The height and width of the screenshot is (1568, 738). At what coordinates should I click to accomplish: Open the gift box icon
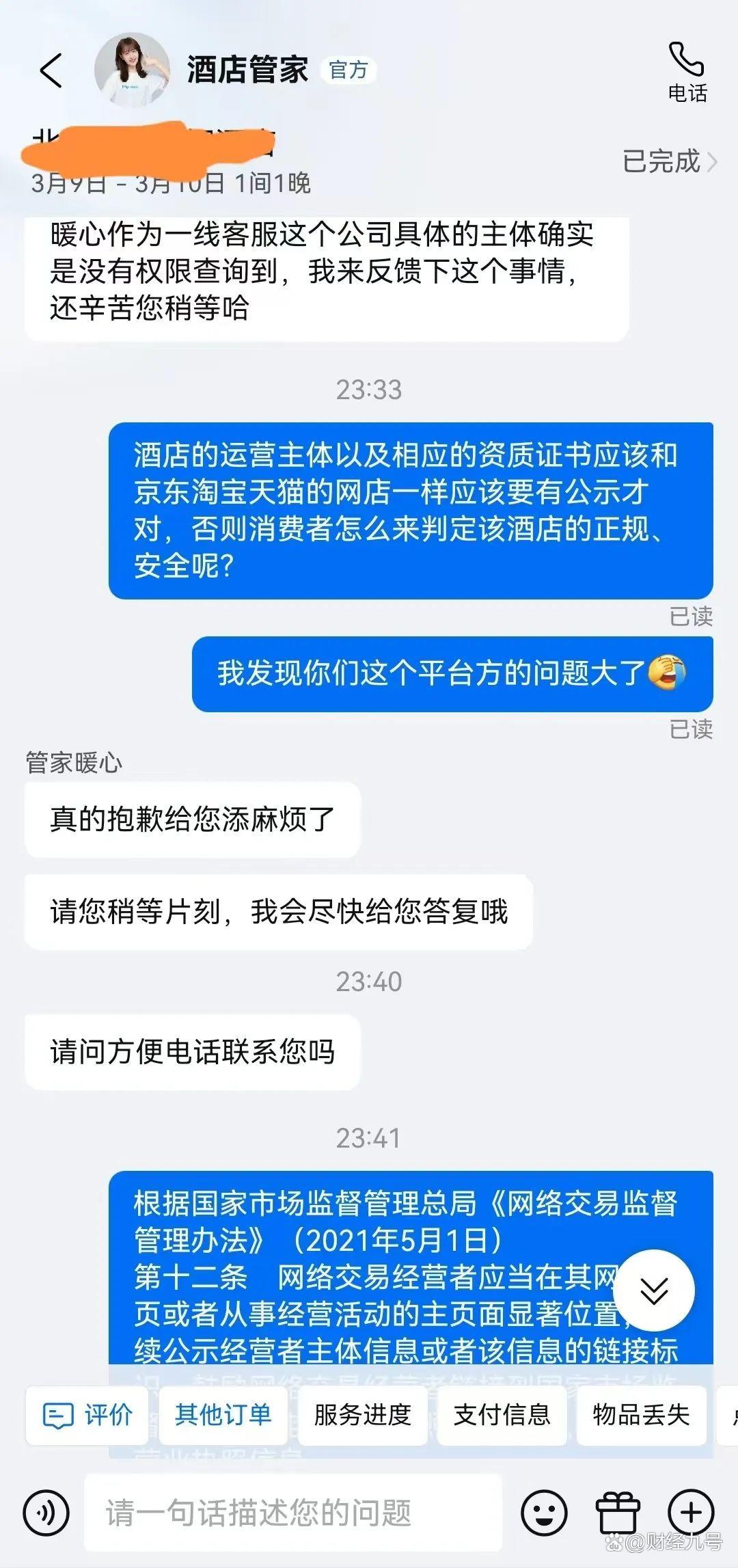pyautogui.click(x=618, y=1513)
